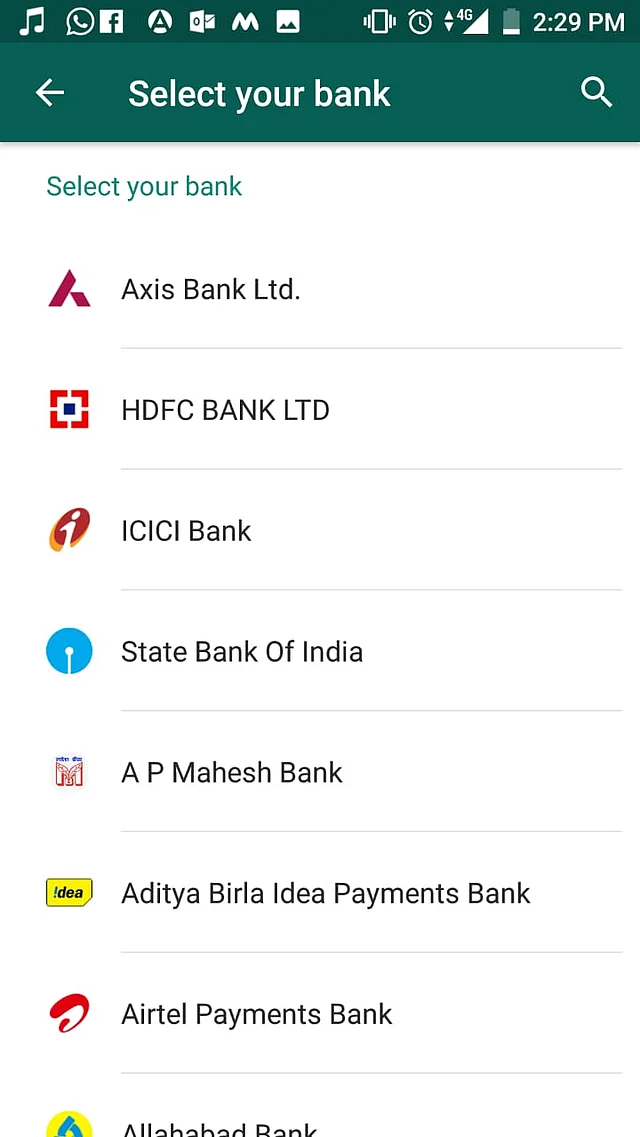640x1137 pixels.
Task: Open bank search with magnifier icon
Action: [x=596, y=93]
